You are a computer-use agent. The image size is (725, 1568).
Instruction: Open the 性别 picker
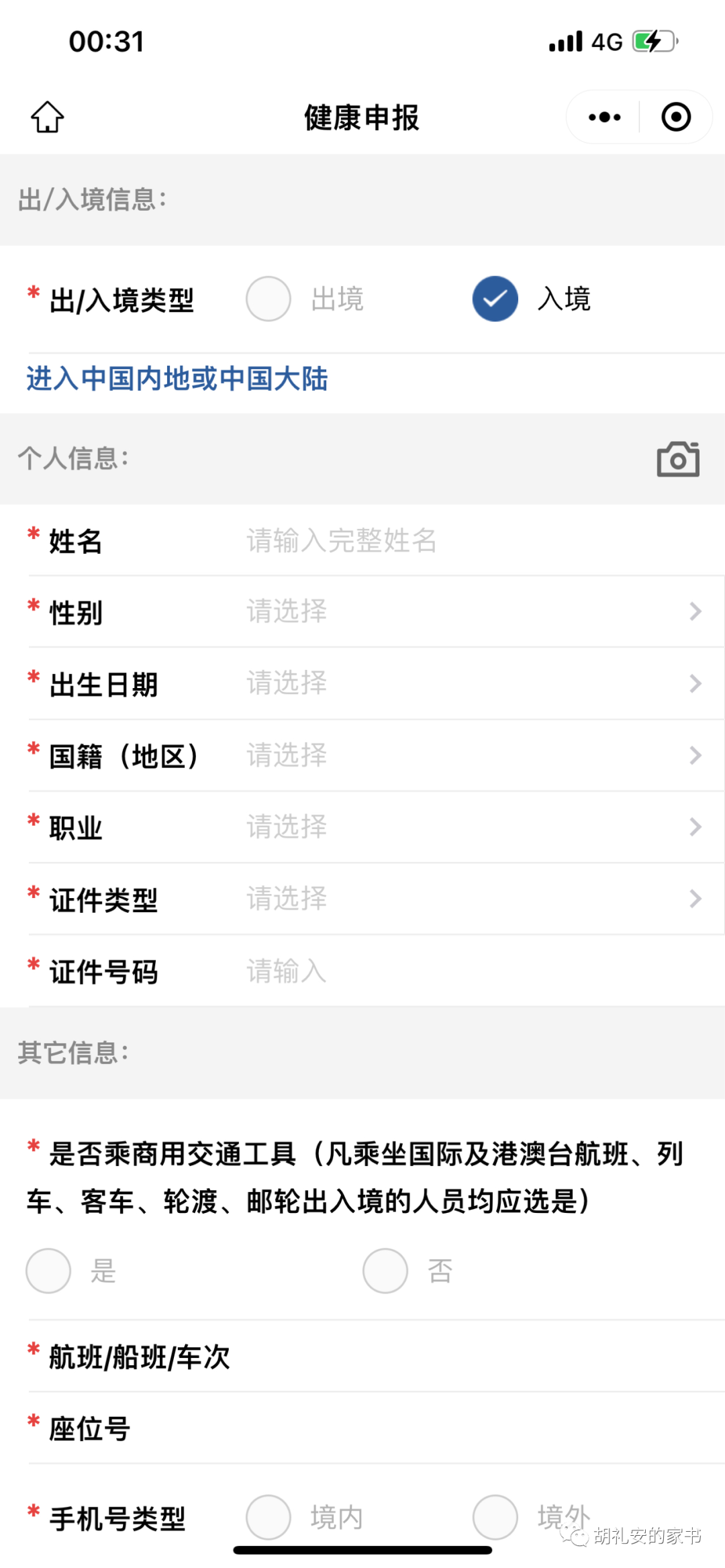(470, 611)
